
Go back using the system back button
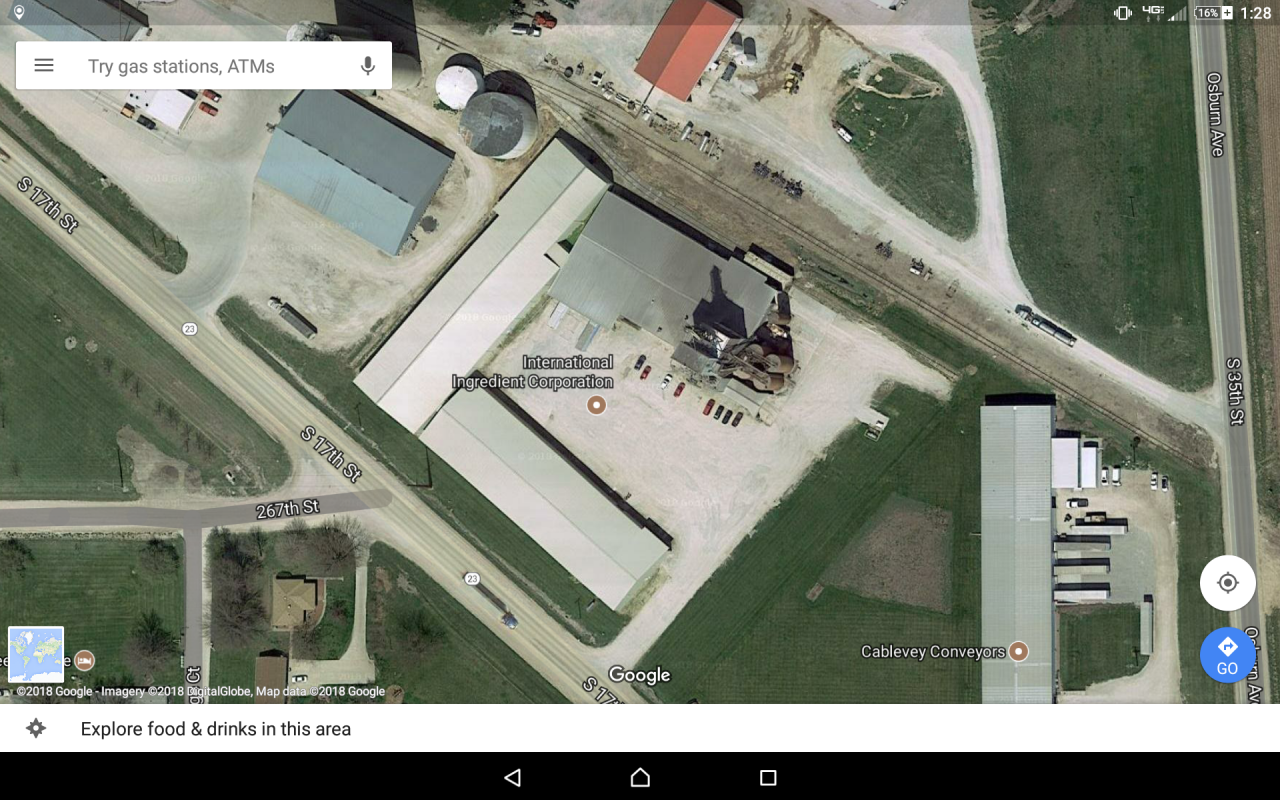coord(512,777)
